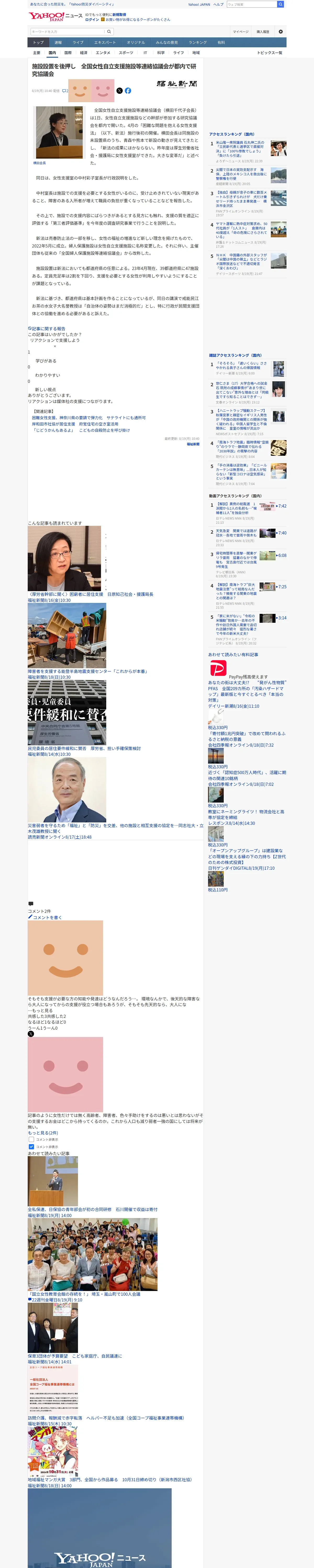Expand the second comment with もっと見る
This screenshot has width=314, height=1568.
pyautogui.click(x=43, y=1133)
